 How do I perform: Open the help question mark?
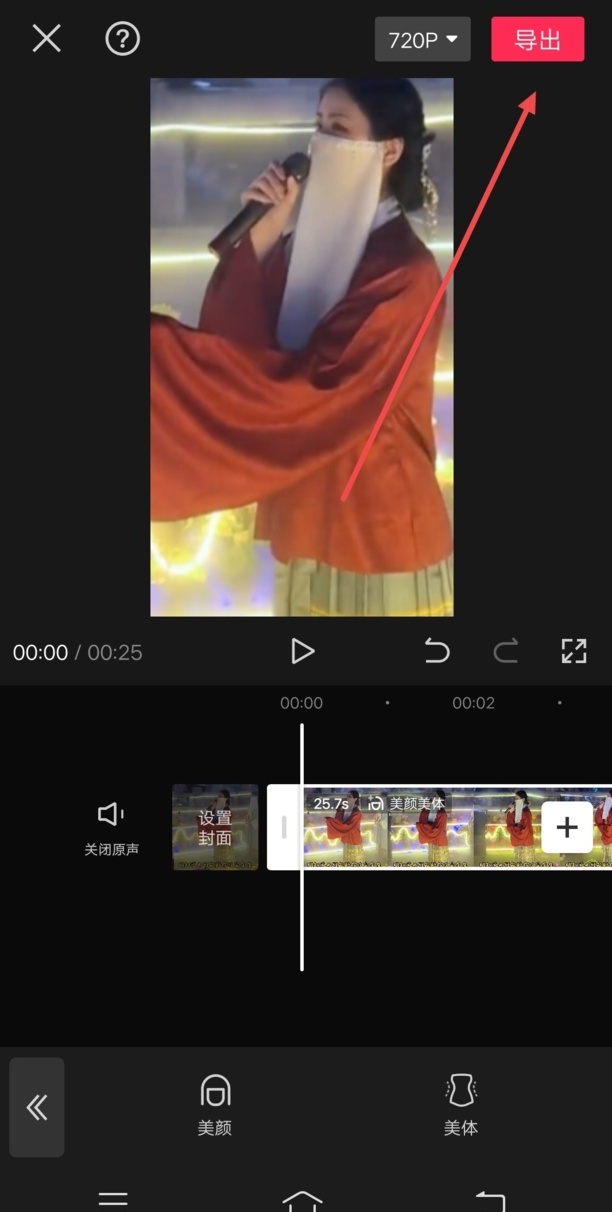pos(122,39)
